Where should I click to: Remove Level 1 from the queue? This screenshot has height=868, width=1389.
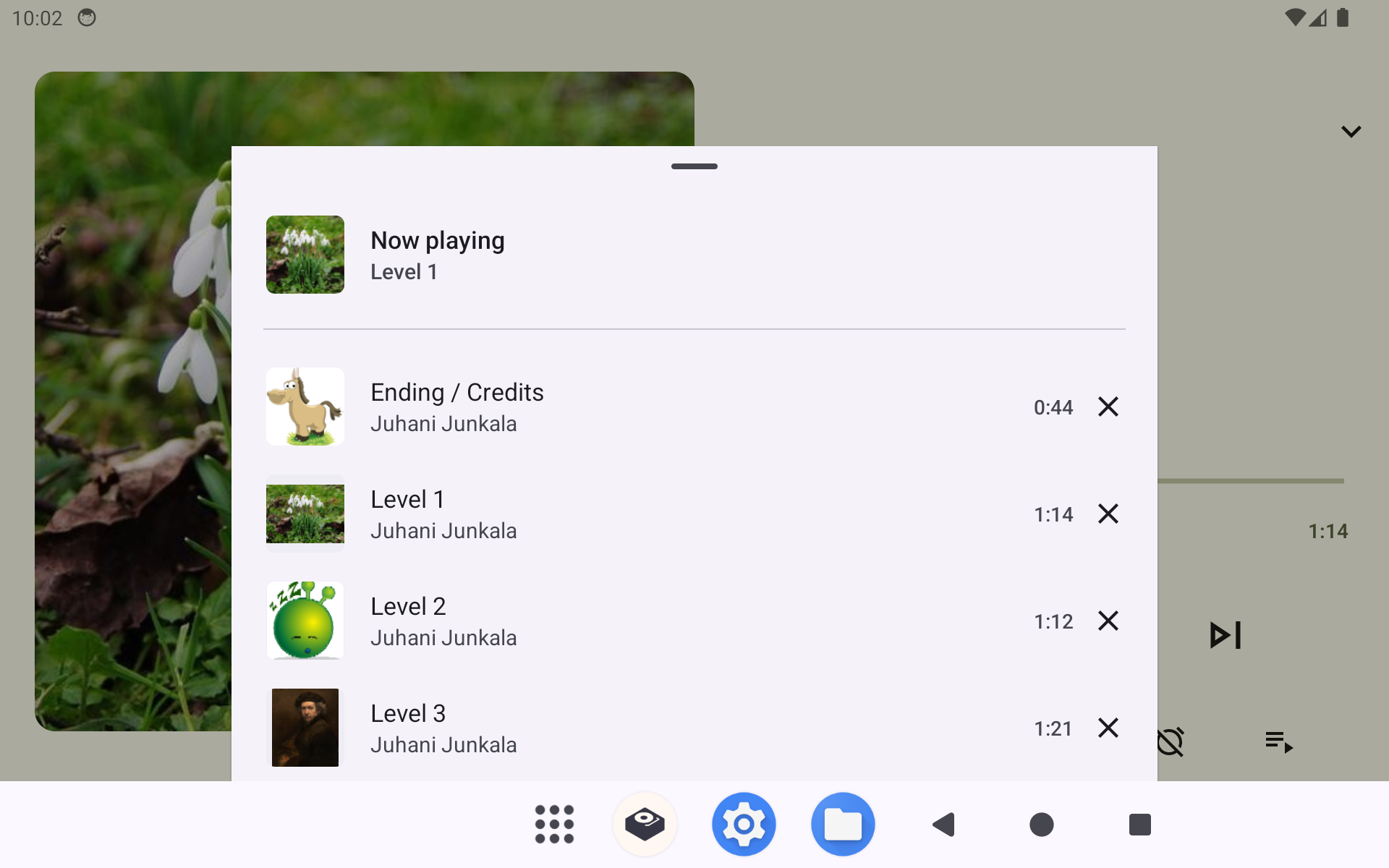pyautogui.click(x=1108, y=514)
